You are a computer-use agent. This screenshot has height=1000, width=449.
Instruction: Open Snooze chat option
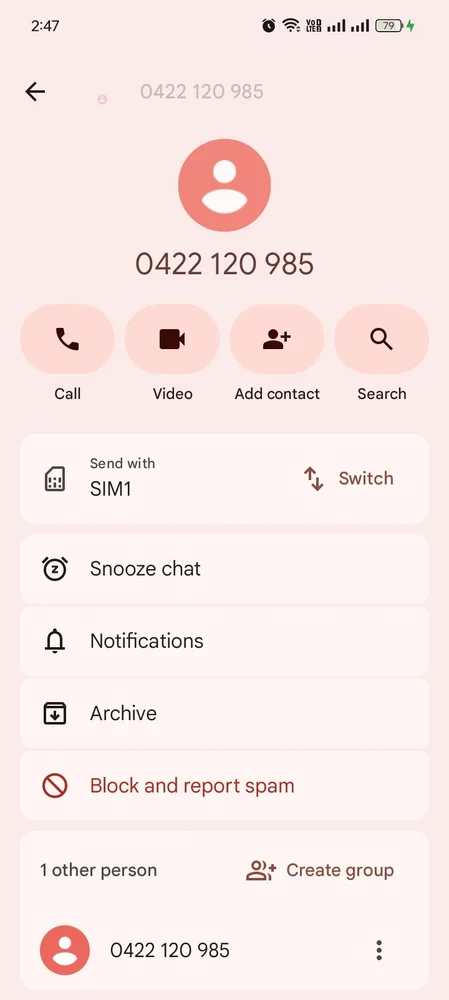pyautogui.click(x=224, y=569)
